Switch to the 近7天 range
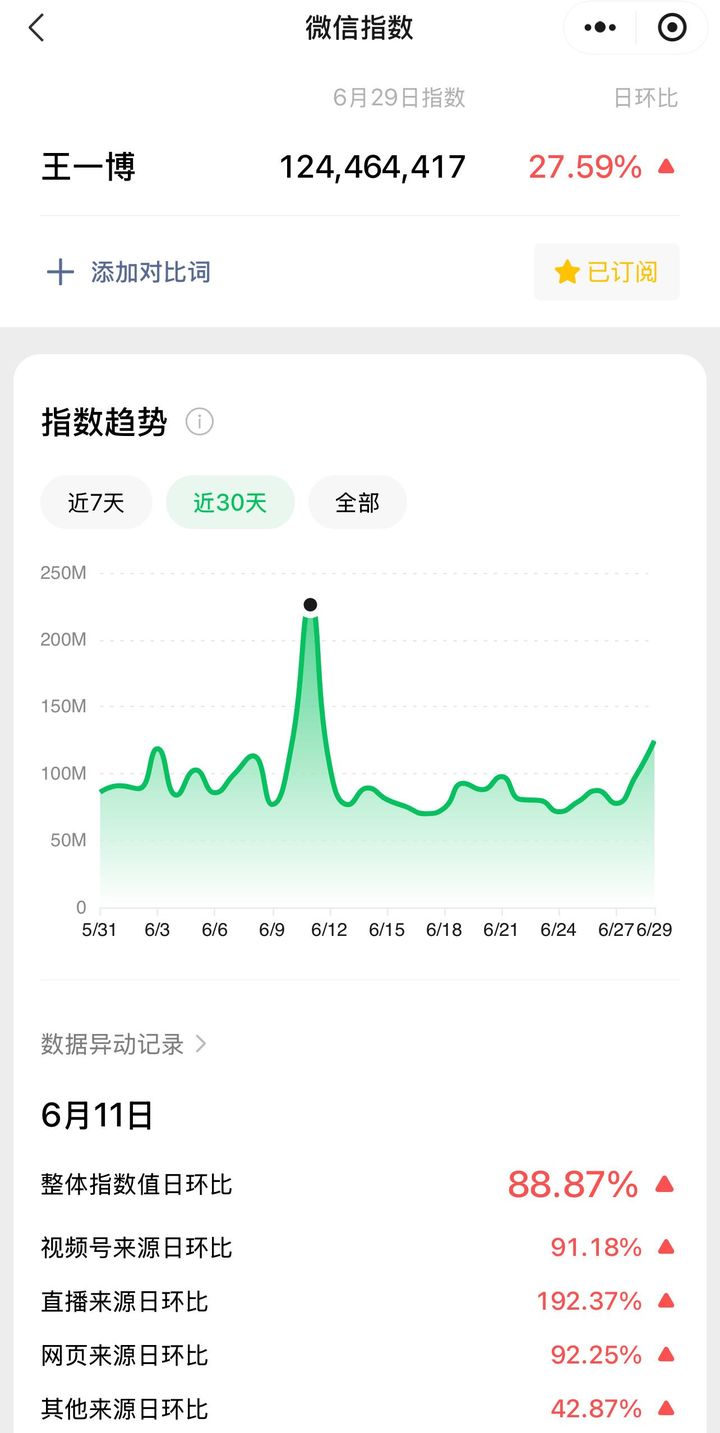 click(x=96, y=502)
